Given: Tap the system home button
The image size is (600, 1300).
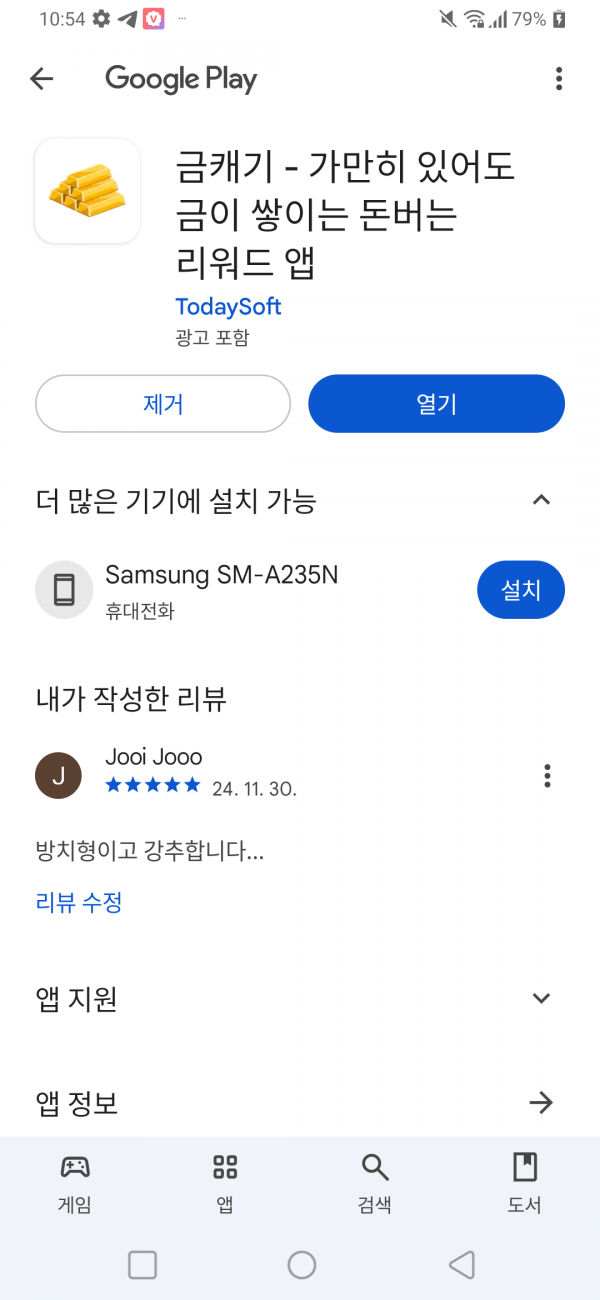Looking at the screenshot, I should pos(302,1265).
